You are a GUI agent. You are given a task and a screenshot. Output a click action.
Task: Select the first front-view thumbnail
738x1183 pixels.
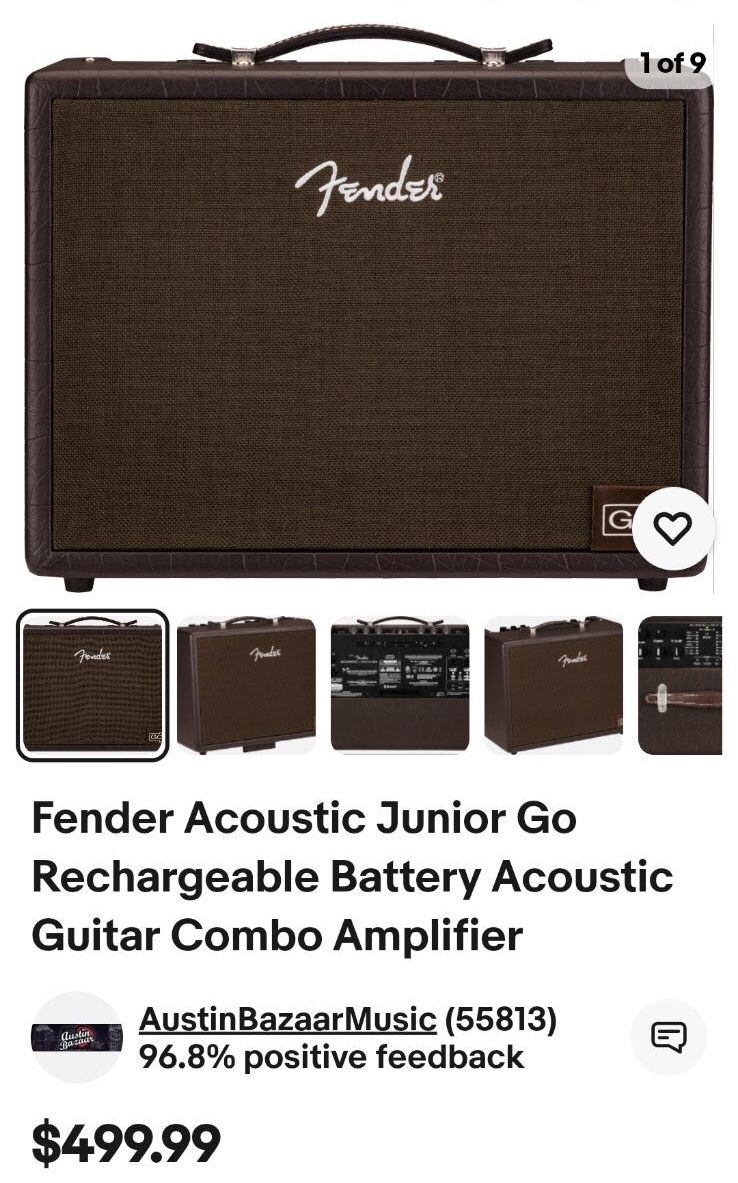[93, 685]
